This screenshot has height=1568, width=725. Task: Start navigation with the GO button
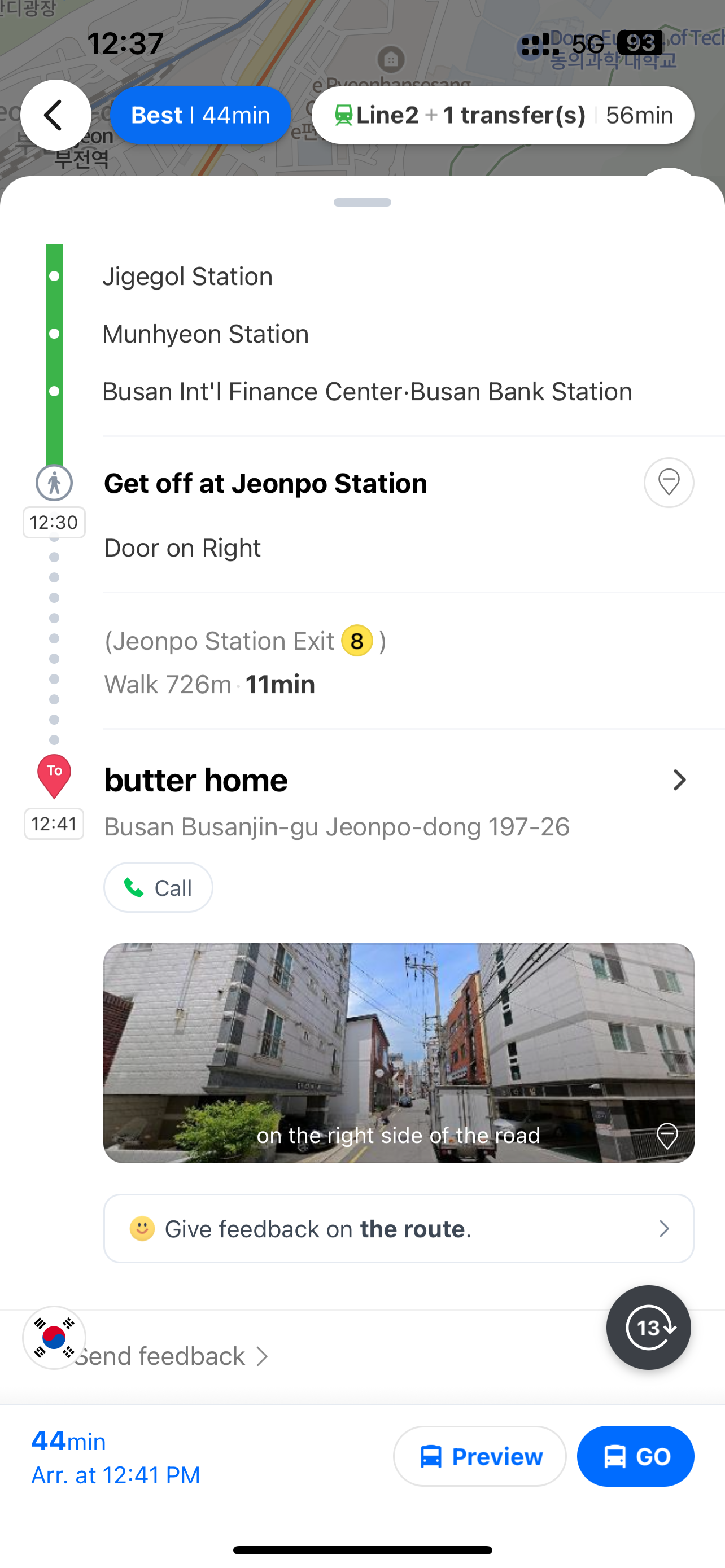(x=635, y=1456)
